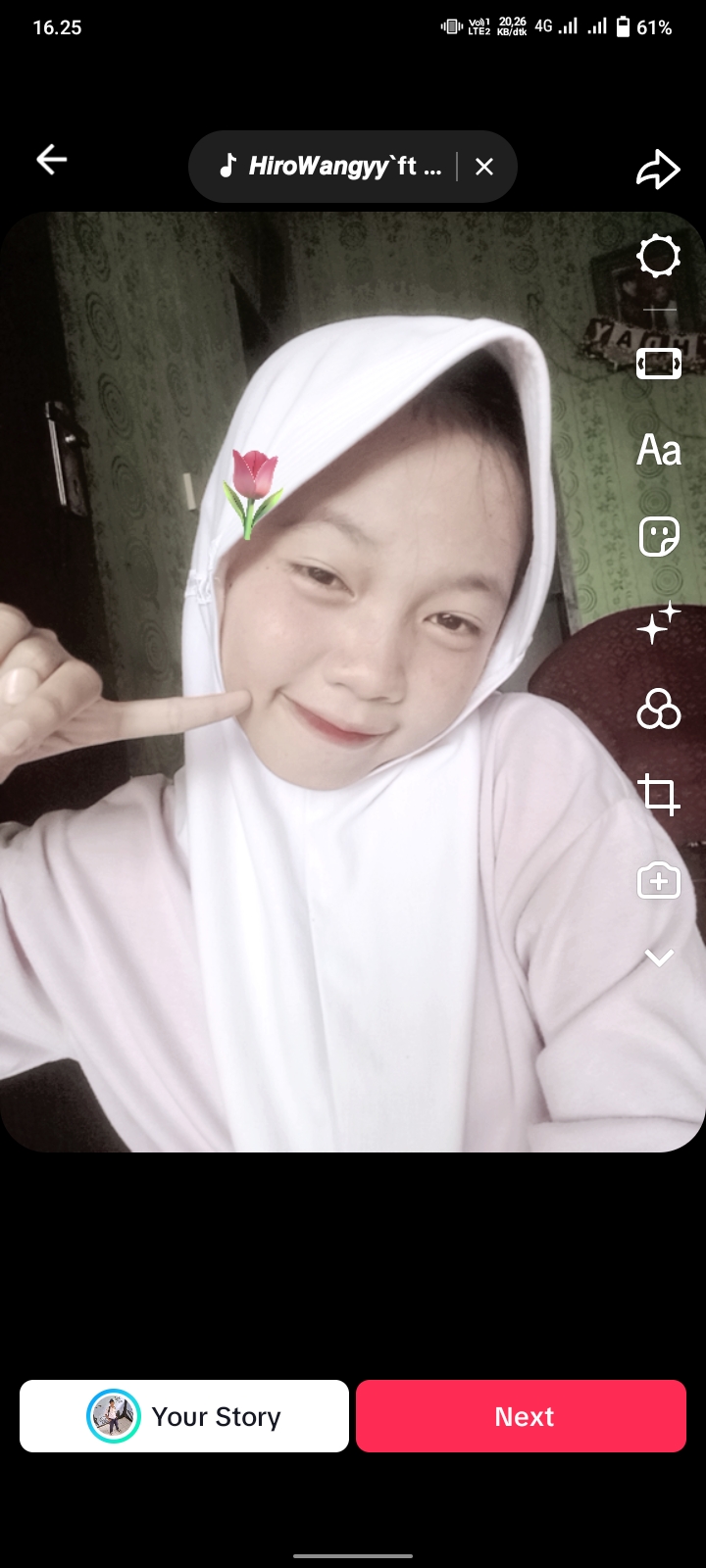Screen dimensions: 706x1568
Task: Open the filters tool
Action: 658,709
